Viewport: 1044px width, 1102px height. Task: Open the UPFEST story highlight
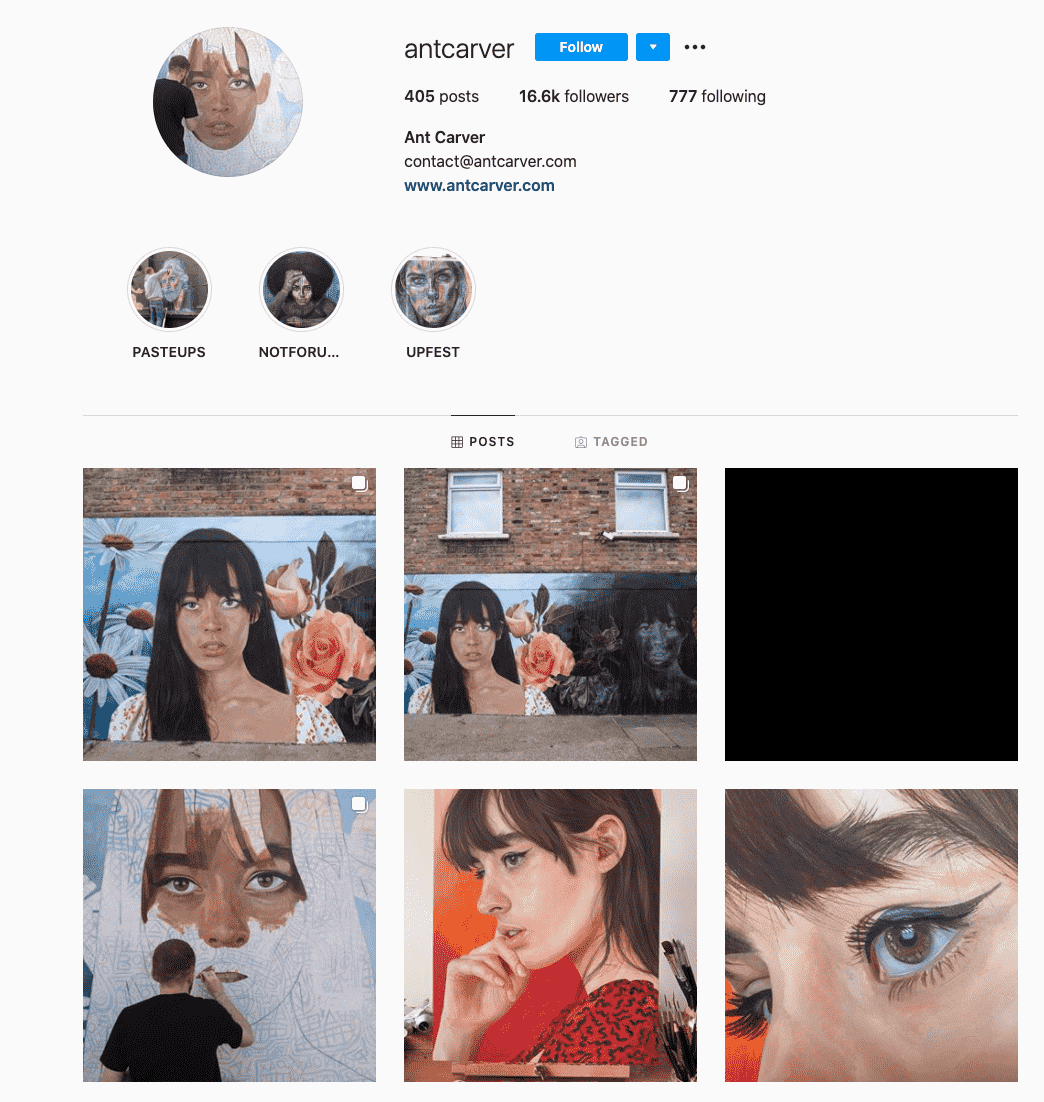(x=433, y=291)
